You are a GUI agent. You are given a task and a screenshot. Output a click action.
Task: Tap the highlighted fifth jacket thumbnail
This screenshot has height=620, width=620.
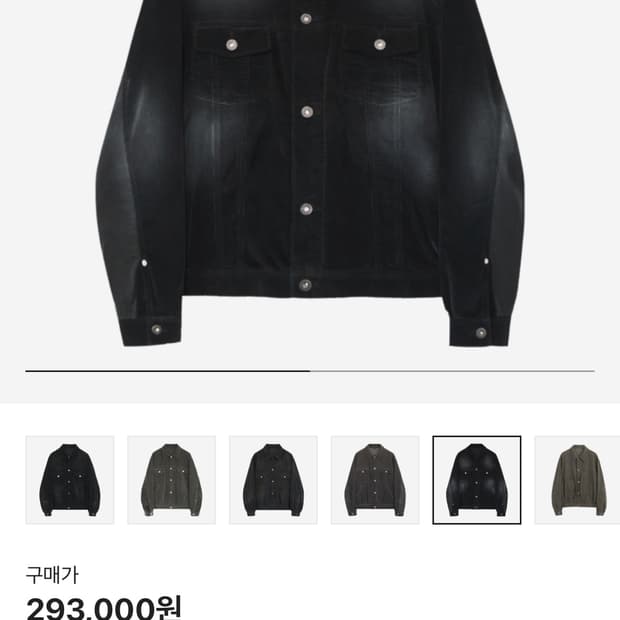click(477, 480)
